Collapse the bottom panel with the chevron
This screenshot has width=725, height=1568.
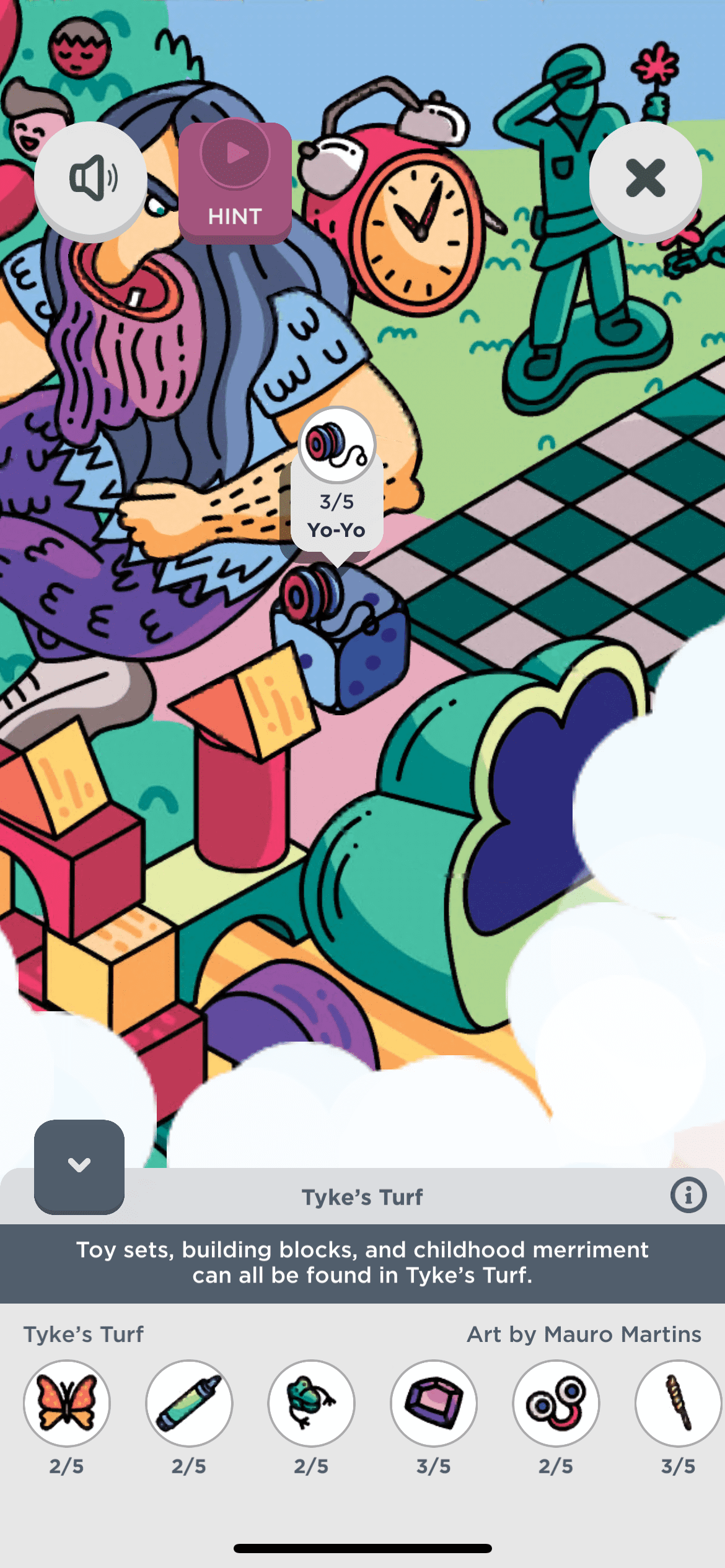79,1166
